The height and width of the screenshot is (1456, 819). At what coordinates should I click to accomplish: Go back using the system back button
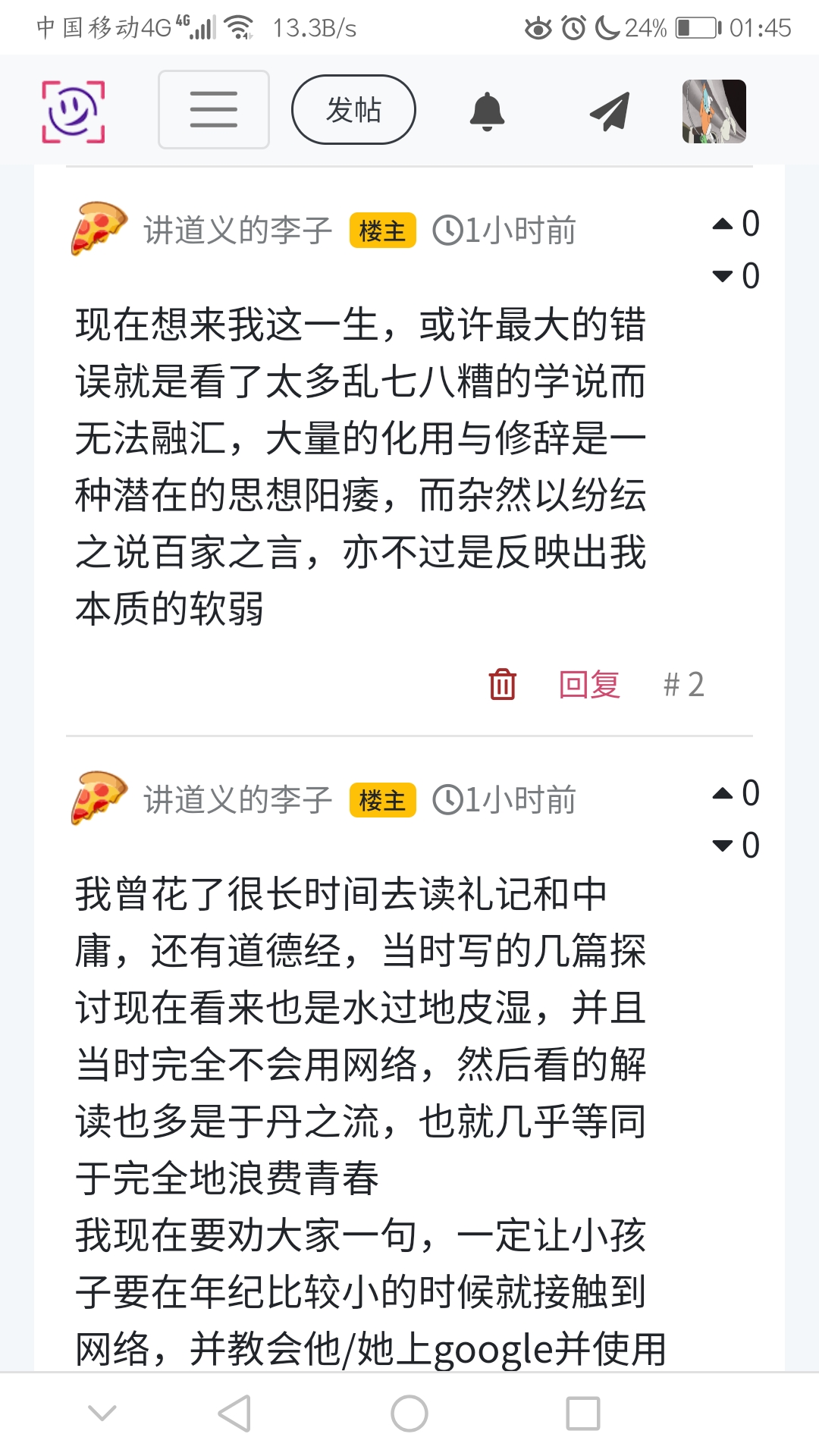pyautogui.click(x=234, y=1414)
